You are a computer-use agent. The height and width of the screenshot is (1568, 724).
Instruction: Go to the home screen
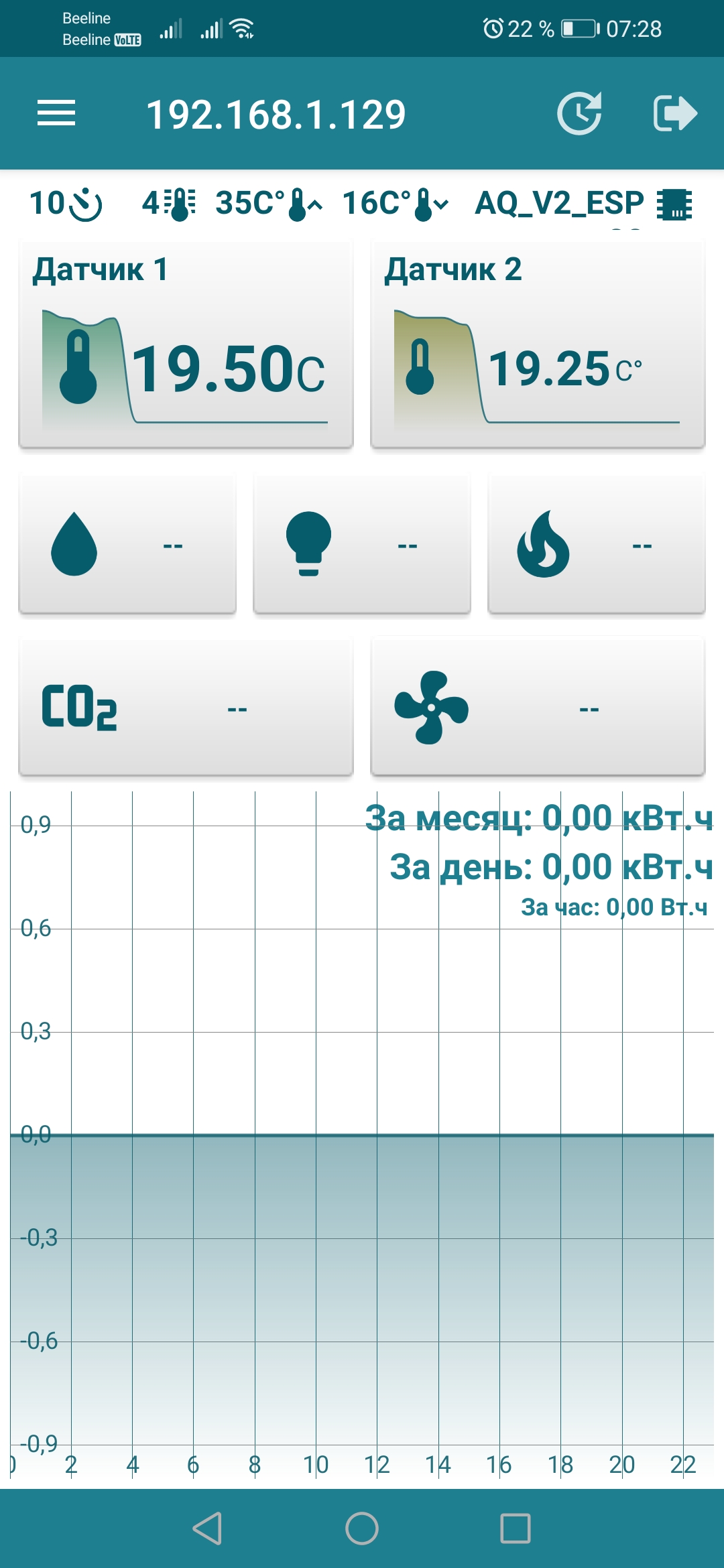click(362, 1528)
